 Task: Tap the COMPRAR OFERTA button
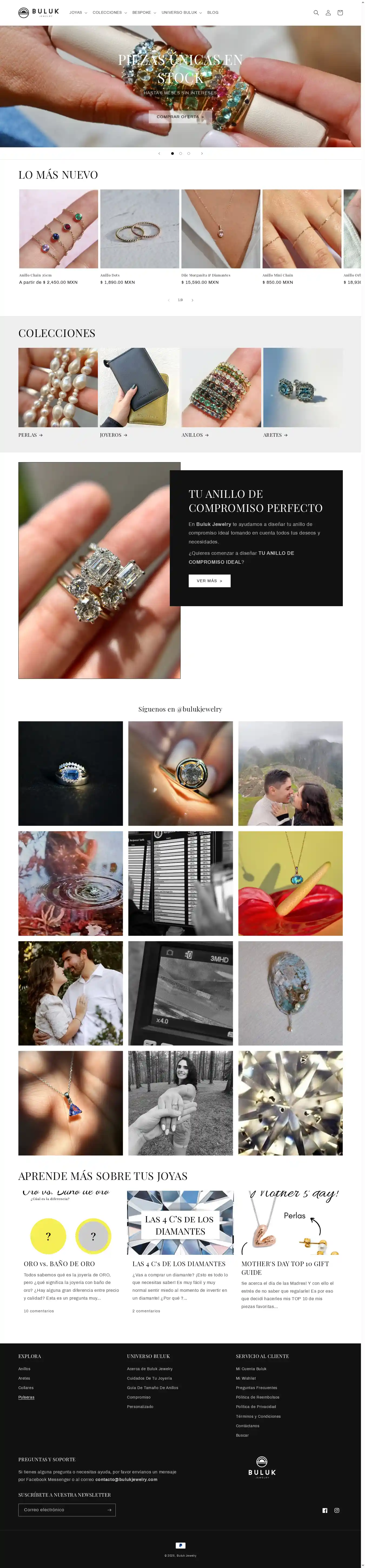tap(180, 117)
